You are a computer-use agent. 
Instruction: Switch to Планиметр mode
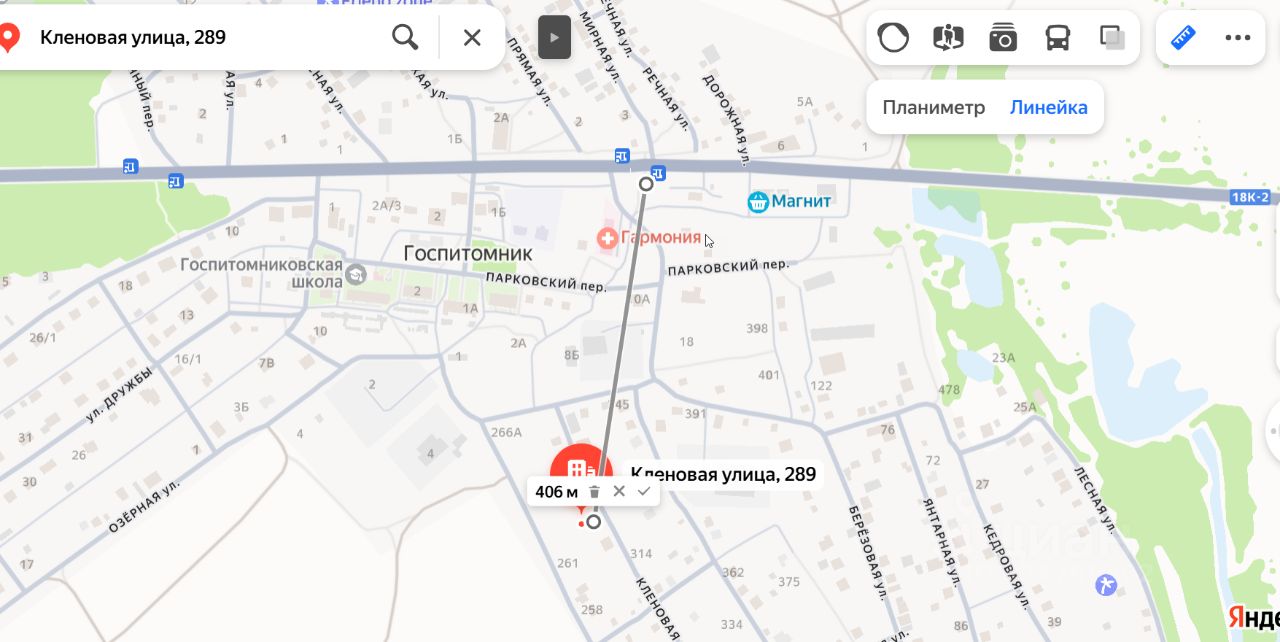[933, 108]
